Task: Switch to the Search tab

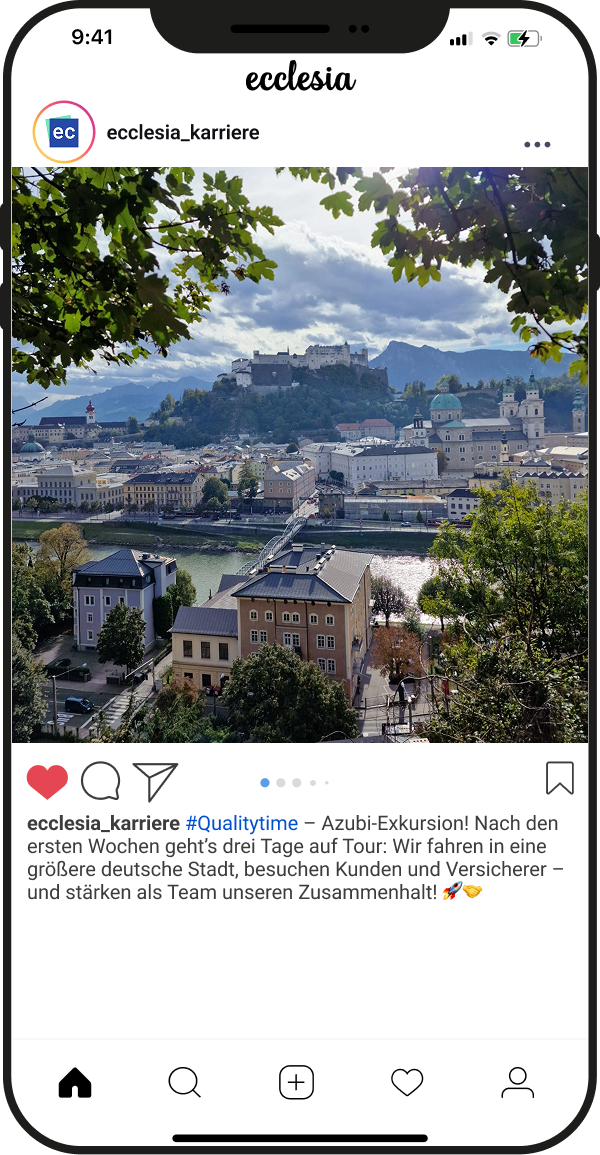Action: point(185,1082)
